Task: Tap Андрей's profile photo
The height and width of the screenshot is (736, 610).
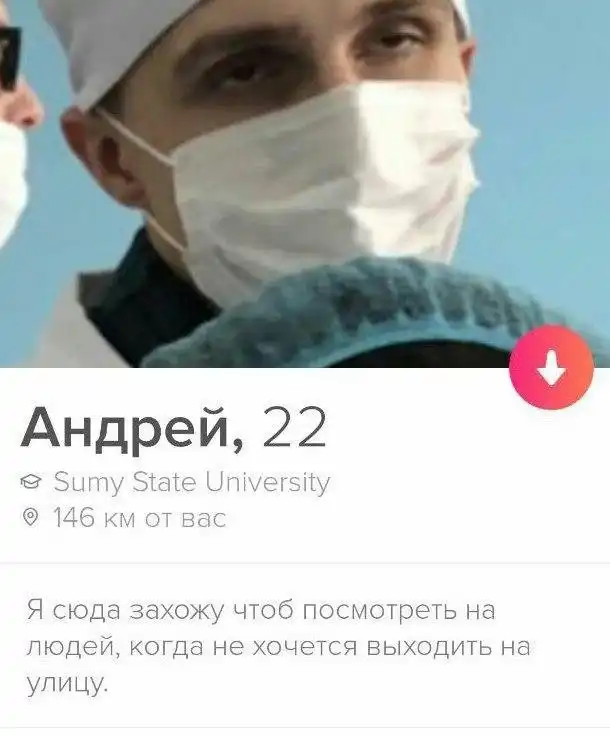Action: click(300, 180)
